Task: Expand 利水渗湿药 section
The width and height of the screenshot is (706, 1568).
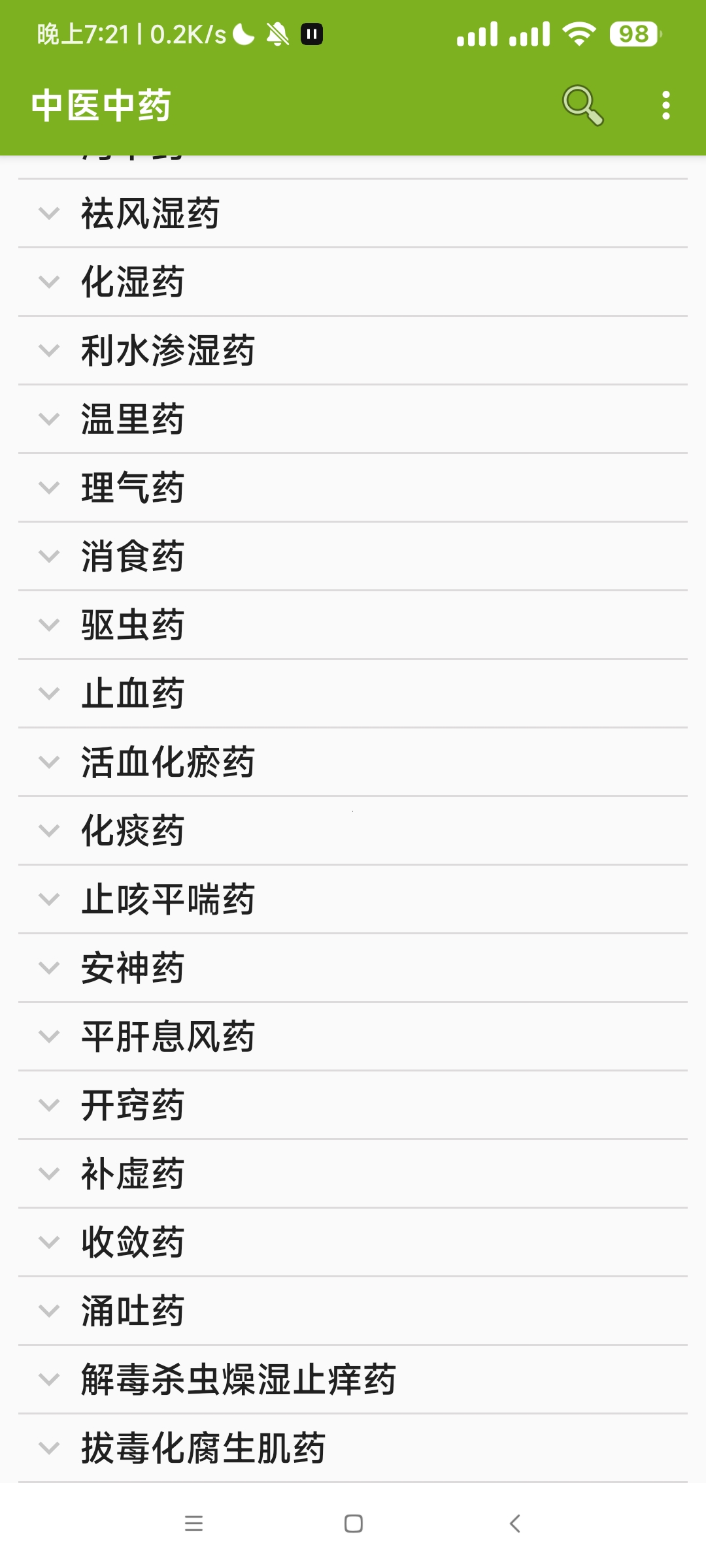Action: pyautogui.click(x=168, y=351)
